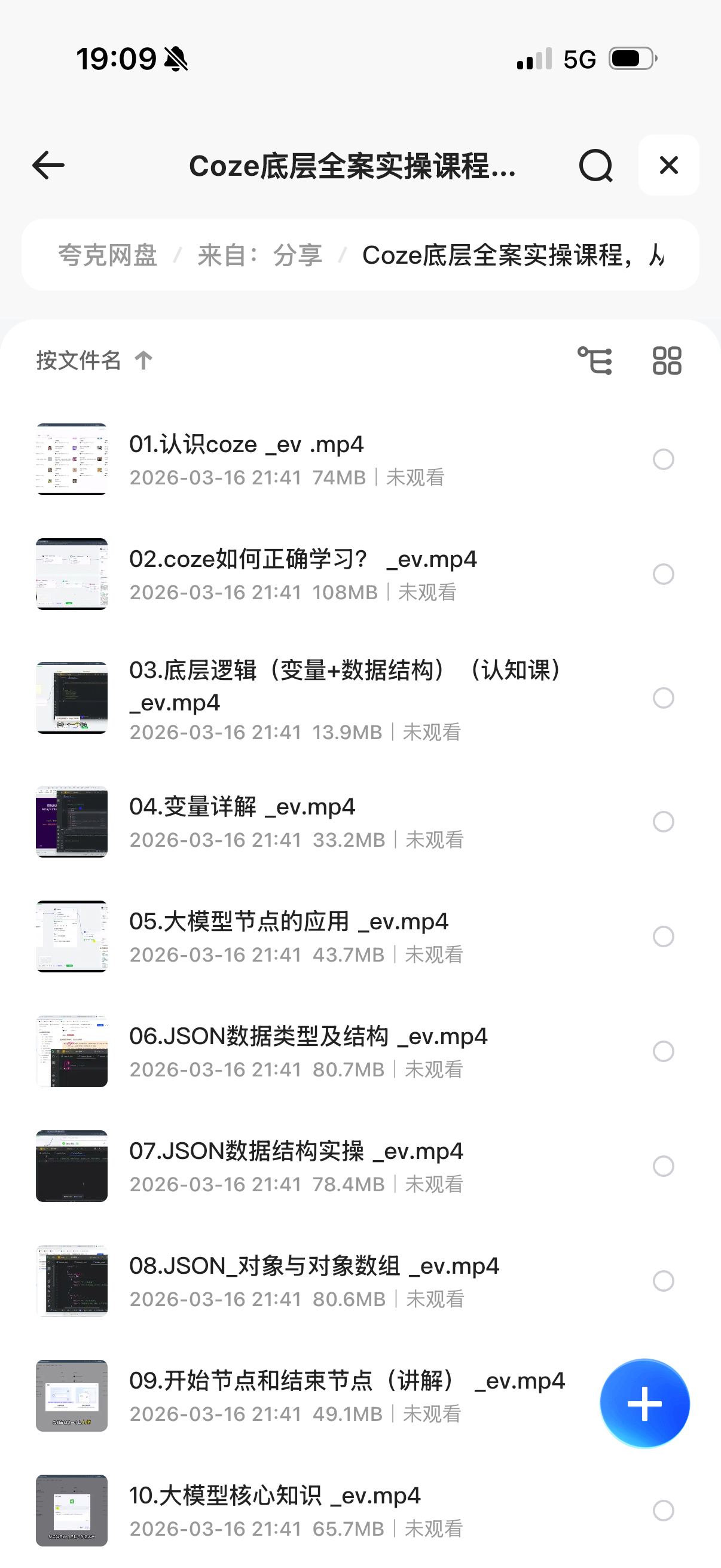Play 07.JSON数据结构实操 _ev.mp4

(x=297, y=1151)
